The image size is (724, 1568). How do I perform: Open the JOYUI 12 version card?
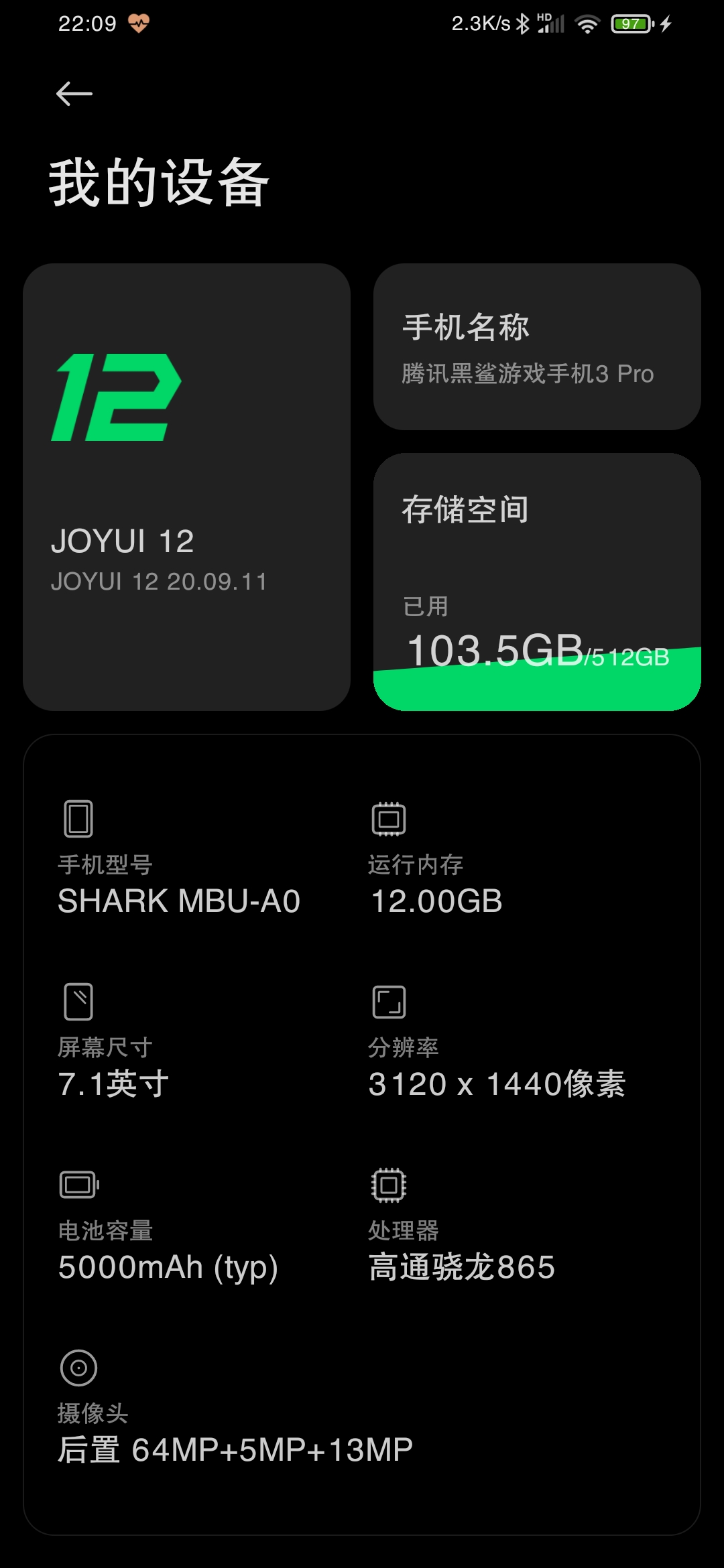[187, 487]
